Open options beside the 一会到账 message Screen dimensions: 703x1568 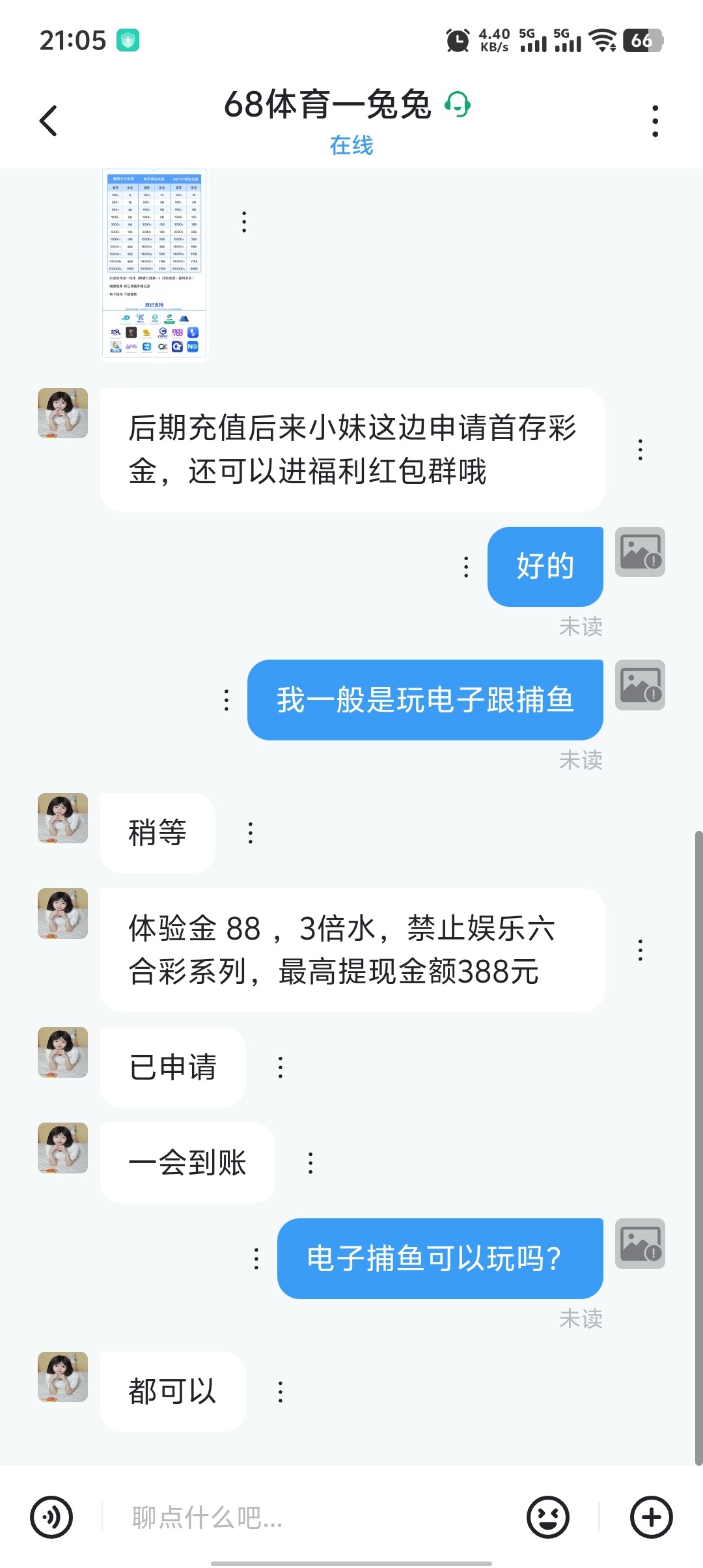(x=310, y=1163)
